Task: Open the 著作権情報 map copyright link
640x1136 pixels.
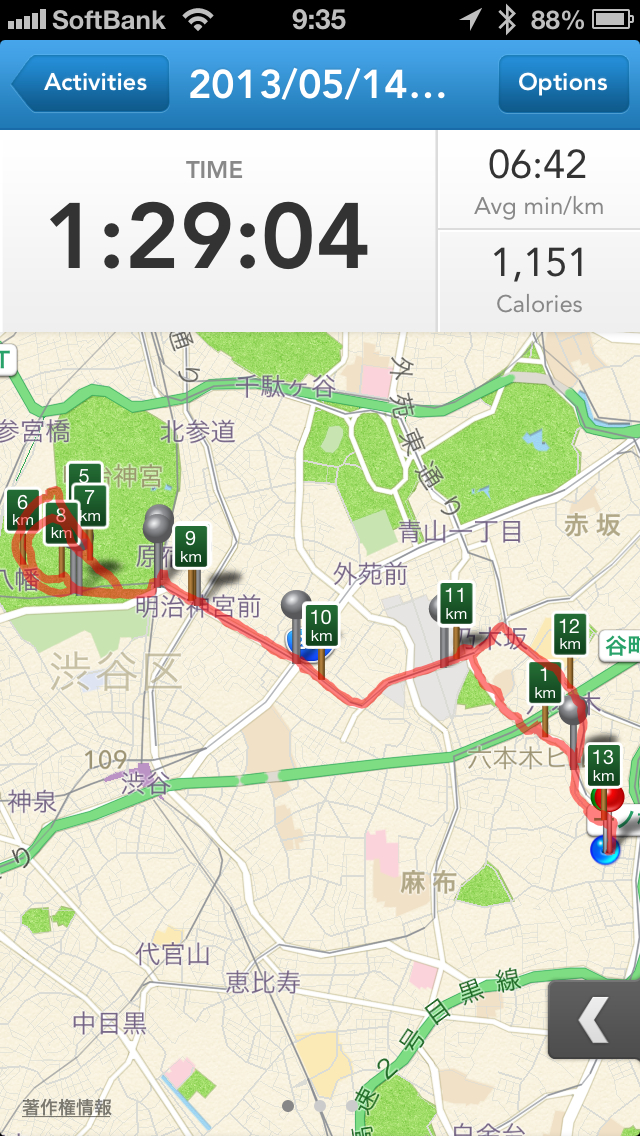Action: pos(66,1107)
